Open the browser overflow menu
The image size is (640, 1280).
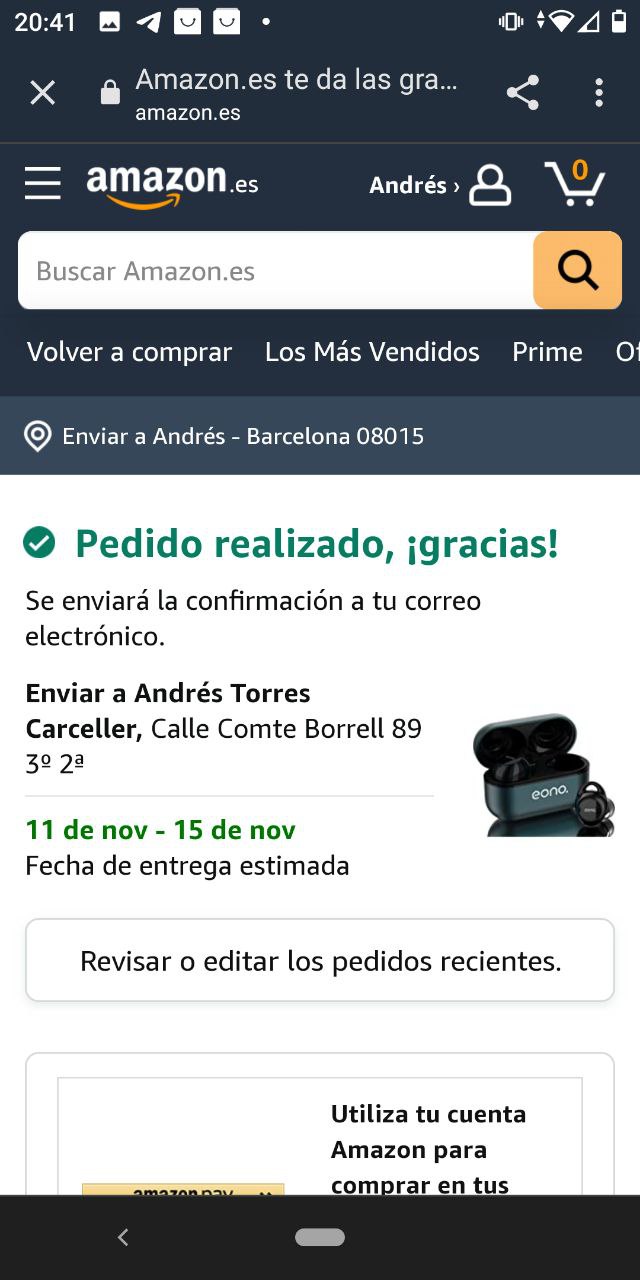[598, 93]
